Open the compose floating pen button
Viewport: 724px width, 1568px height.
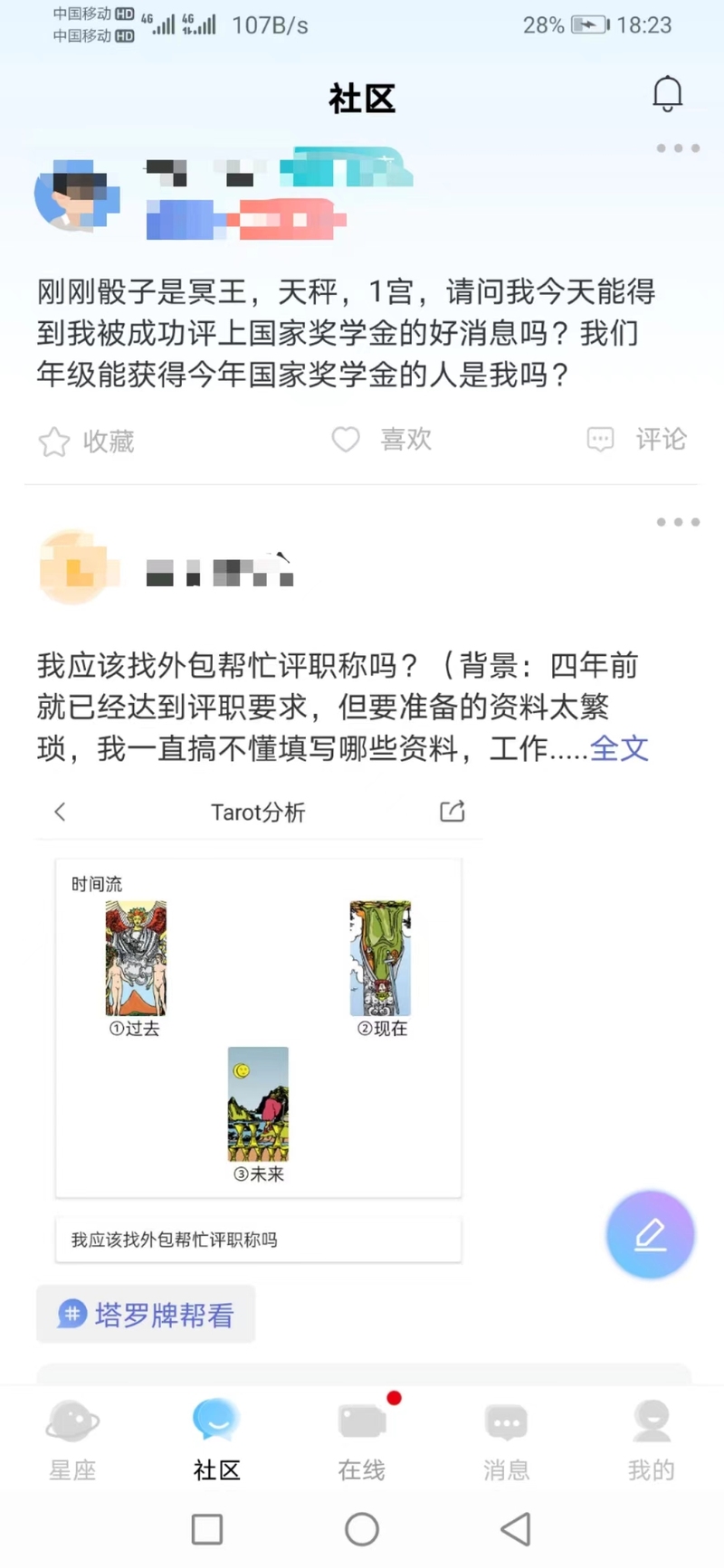[x=650, y=1235]
